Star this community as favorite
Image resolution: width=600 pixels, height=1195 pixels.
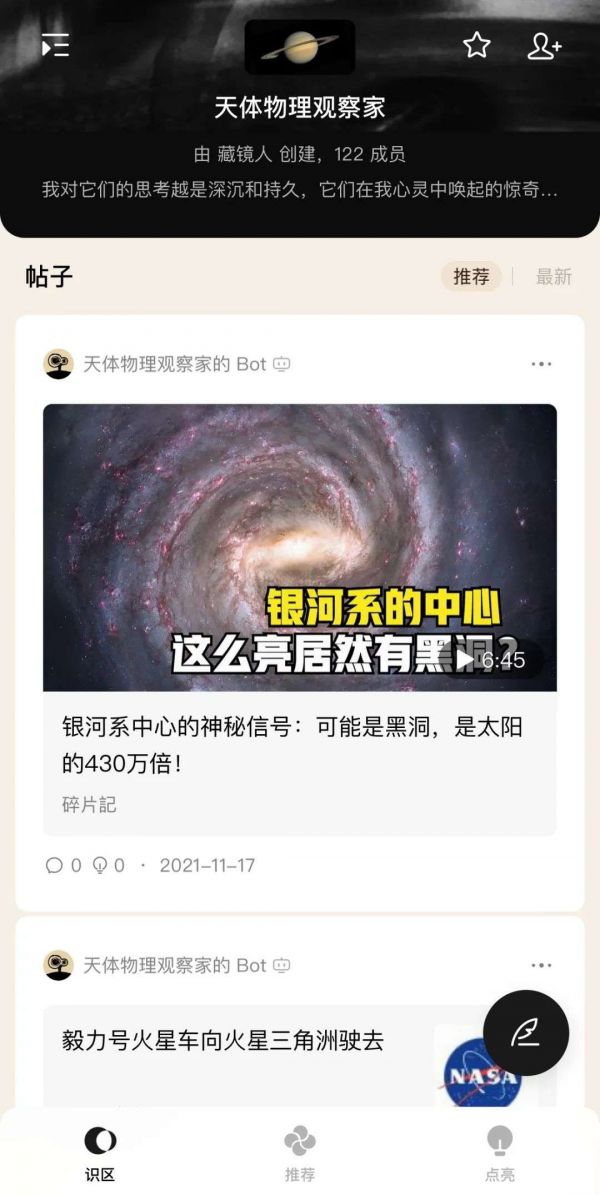(x=477, y=45)
